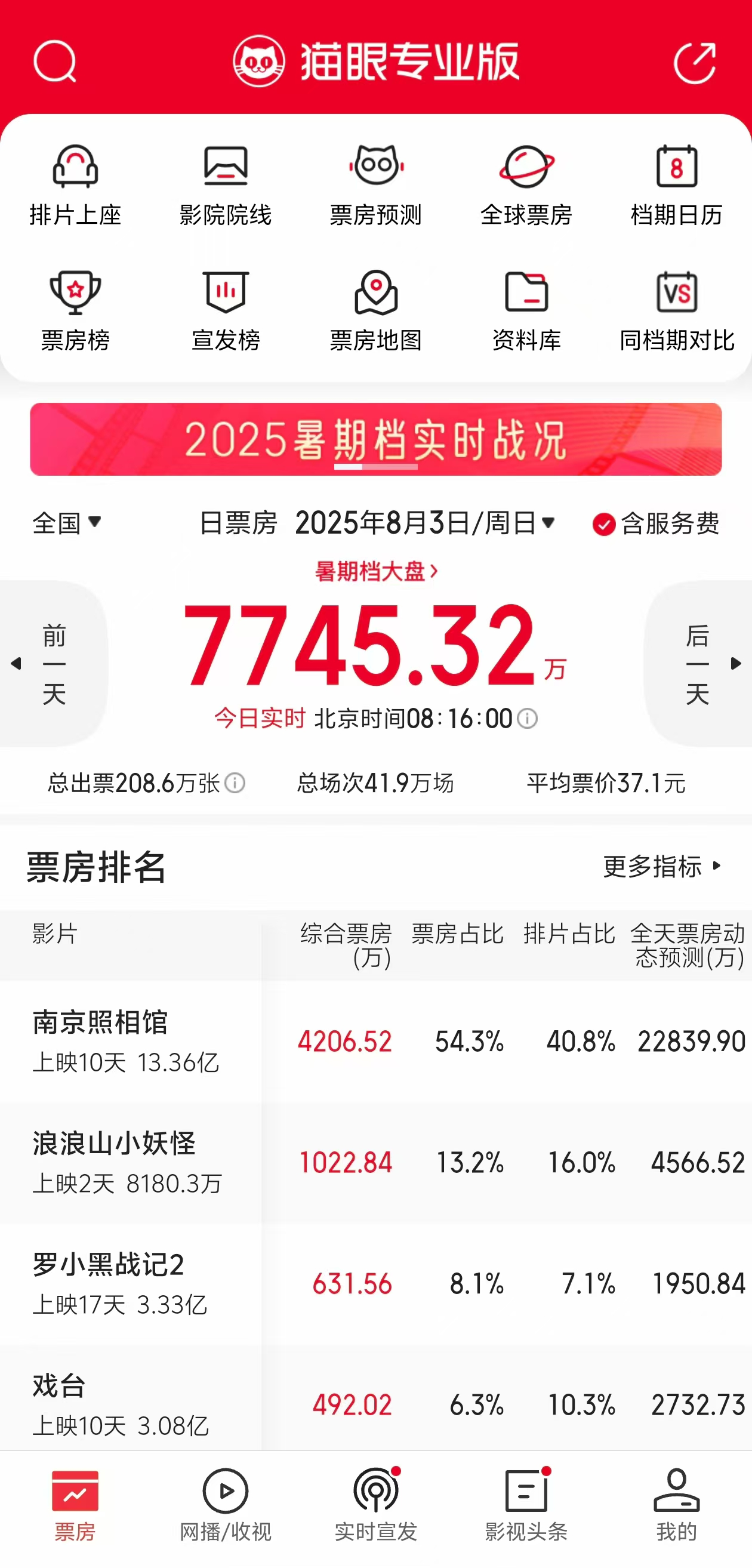Viewport: 752px width, 1568px height.
Task: Open 排片上座 shortcut
Action: (75, 186)
